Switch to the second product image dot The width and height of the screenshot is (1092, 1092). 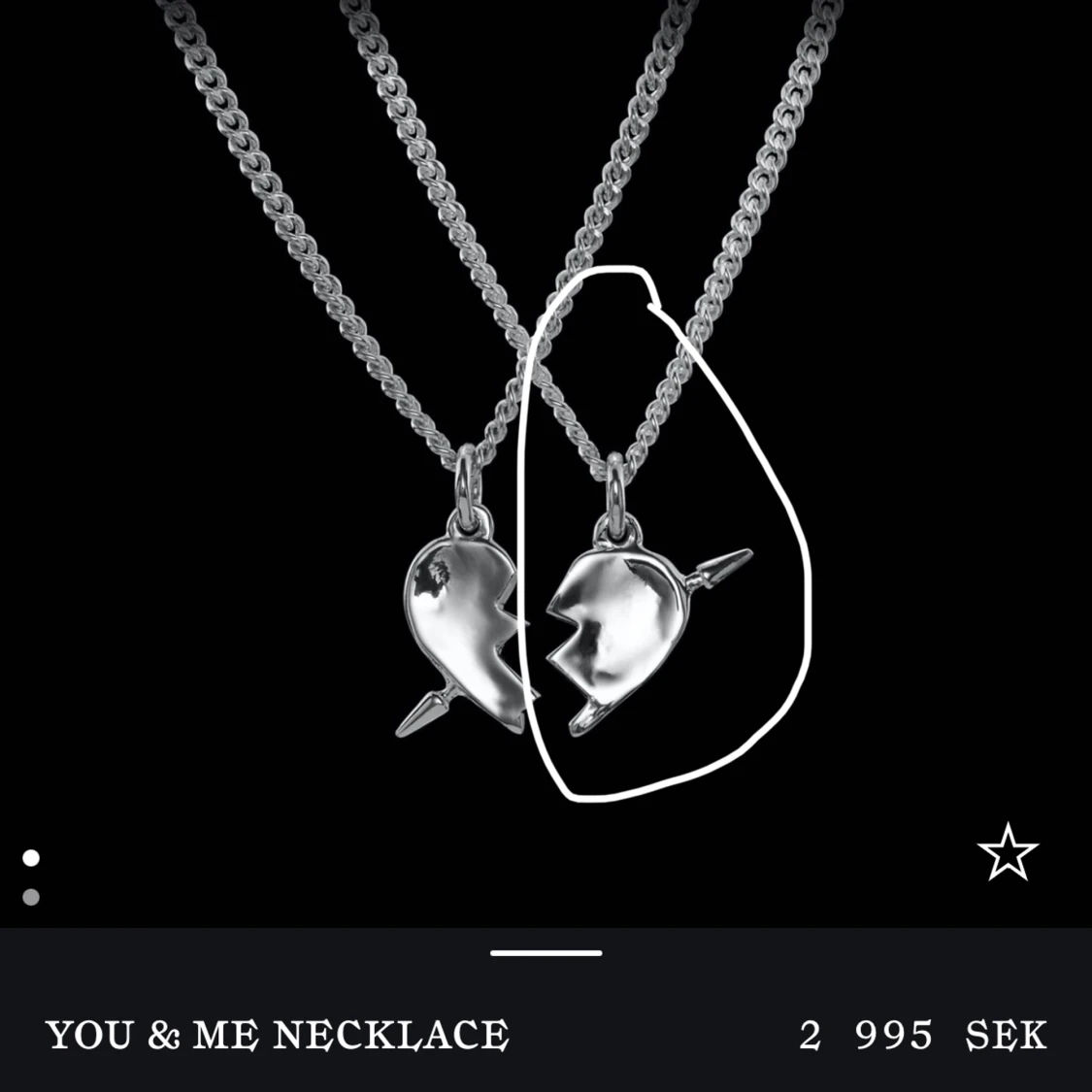tap(31, 897)
